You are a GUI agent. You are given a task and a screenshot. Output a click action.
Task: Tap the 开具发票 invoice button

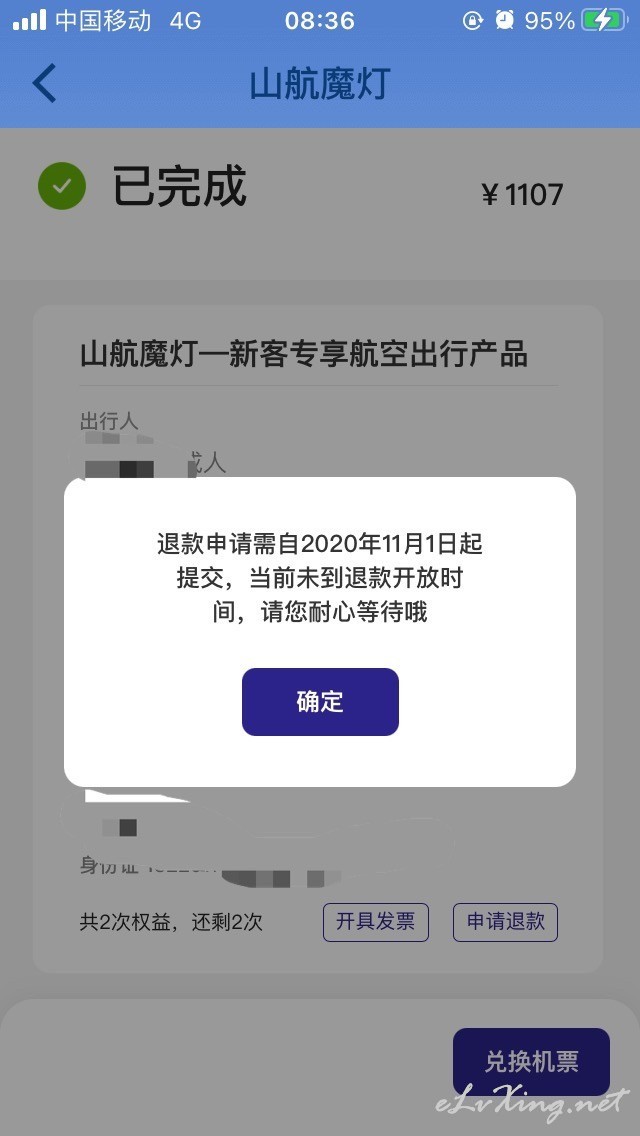click(x=375, y=922)
